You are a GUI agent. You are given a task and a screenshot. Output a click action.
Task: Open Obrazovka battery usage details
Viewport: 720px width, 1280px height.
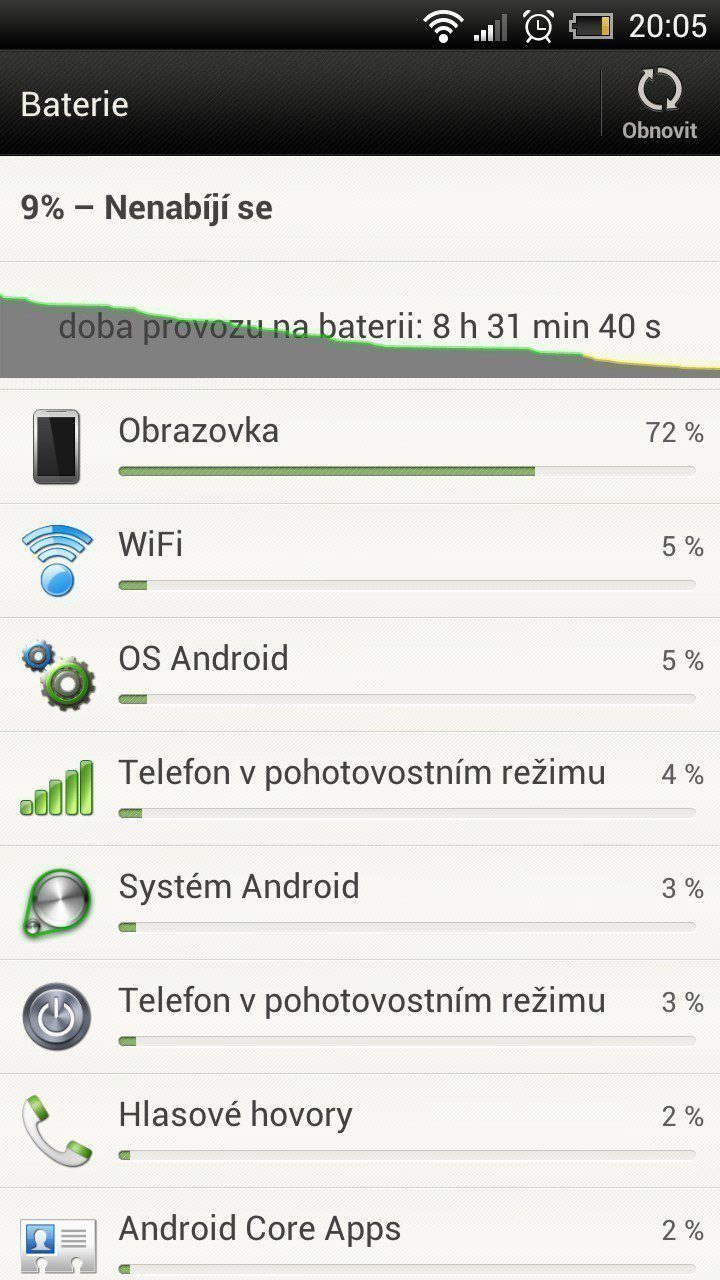click(x=360, y=447)
